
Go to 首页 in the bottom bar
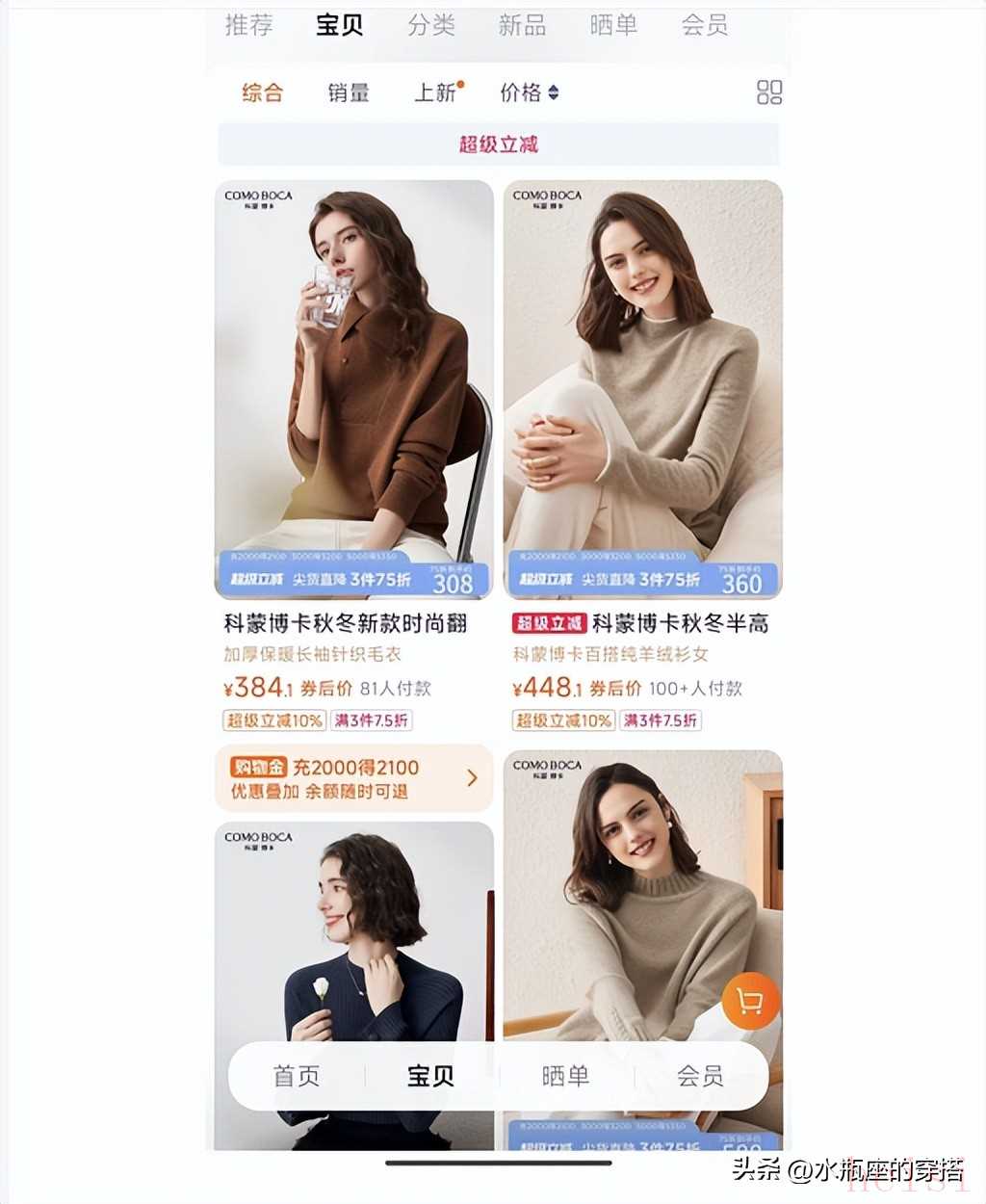coord(297,1076)
